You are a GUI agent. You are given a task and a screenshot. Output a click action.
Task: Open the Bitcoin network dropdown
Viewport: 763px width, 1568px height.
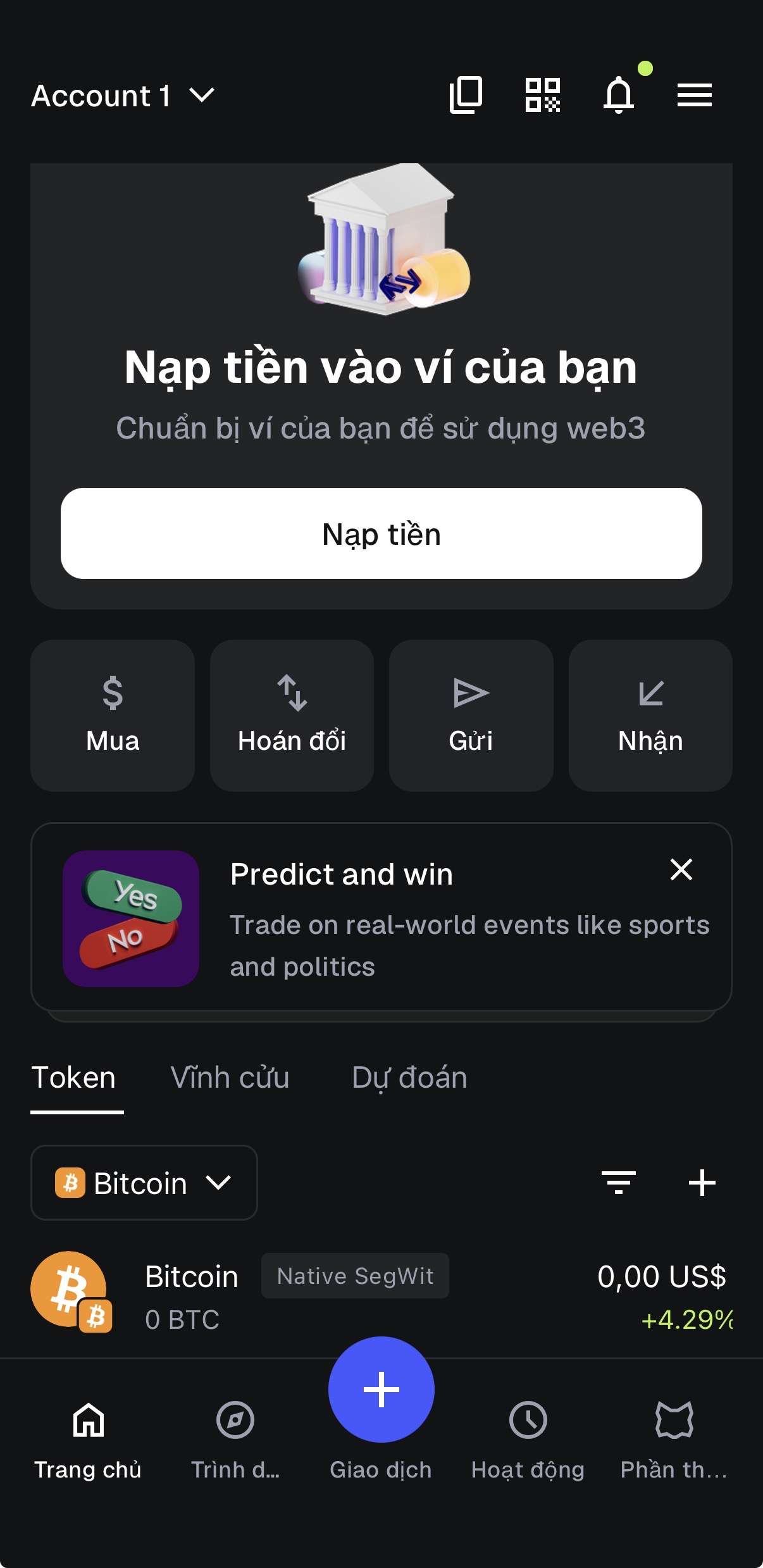[144, 1182]
